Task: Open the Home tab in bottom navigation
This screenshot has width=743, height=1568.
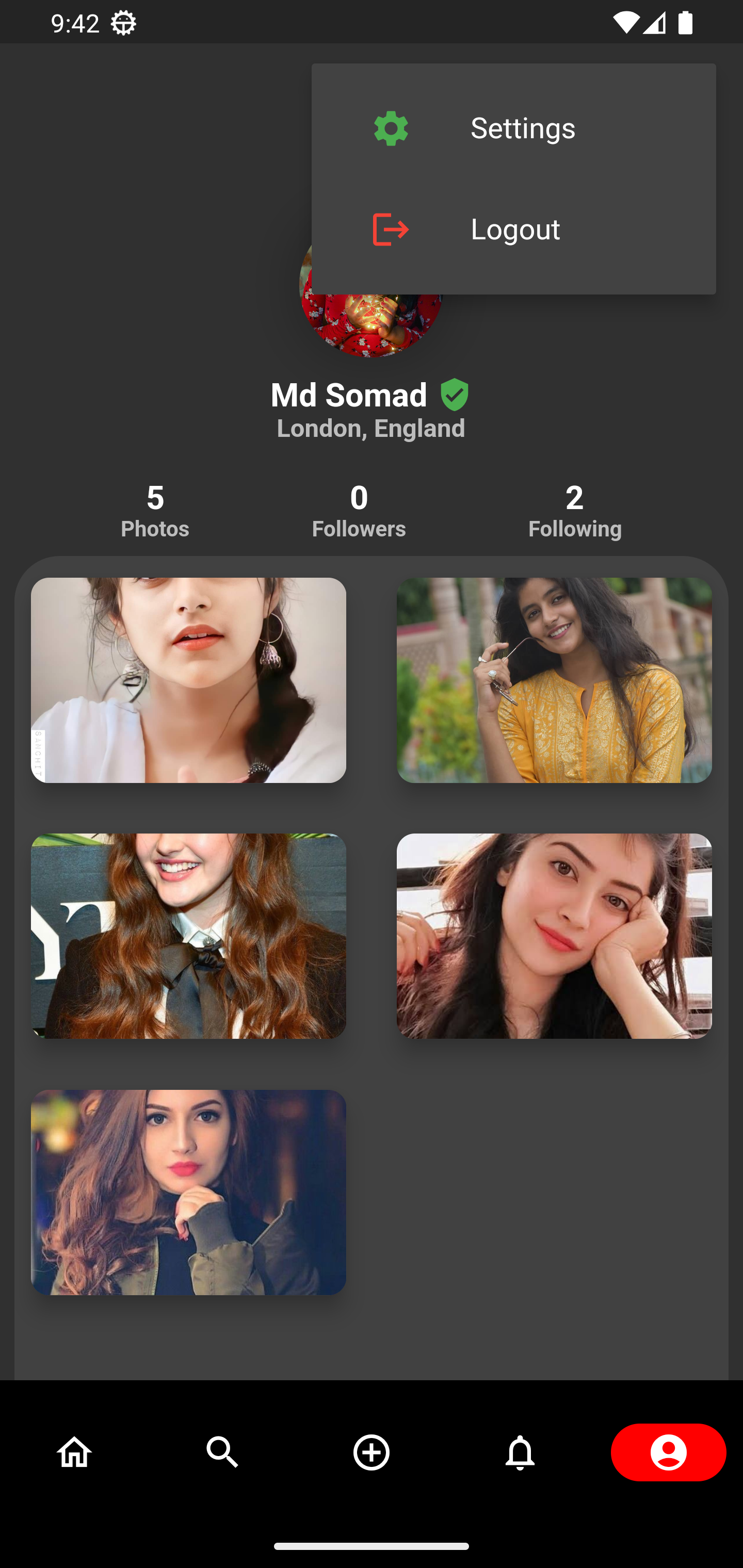Action: coord(74,1452)
